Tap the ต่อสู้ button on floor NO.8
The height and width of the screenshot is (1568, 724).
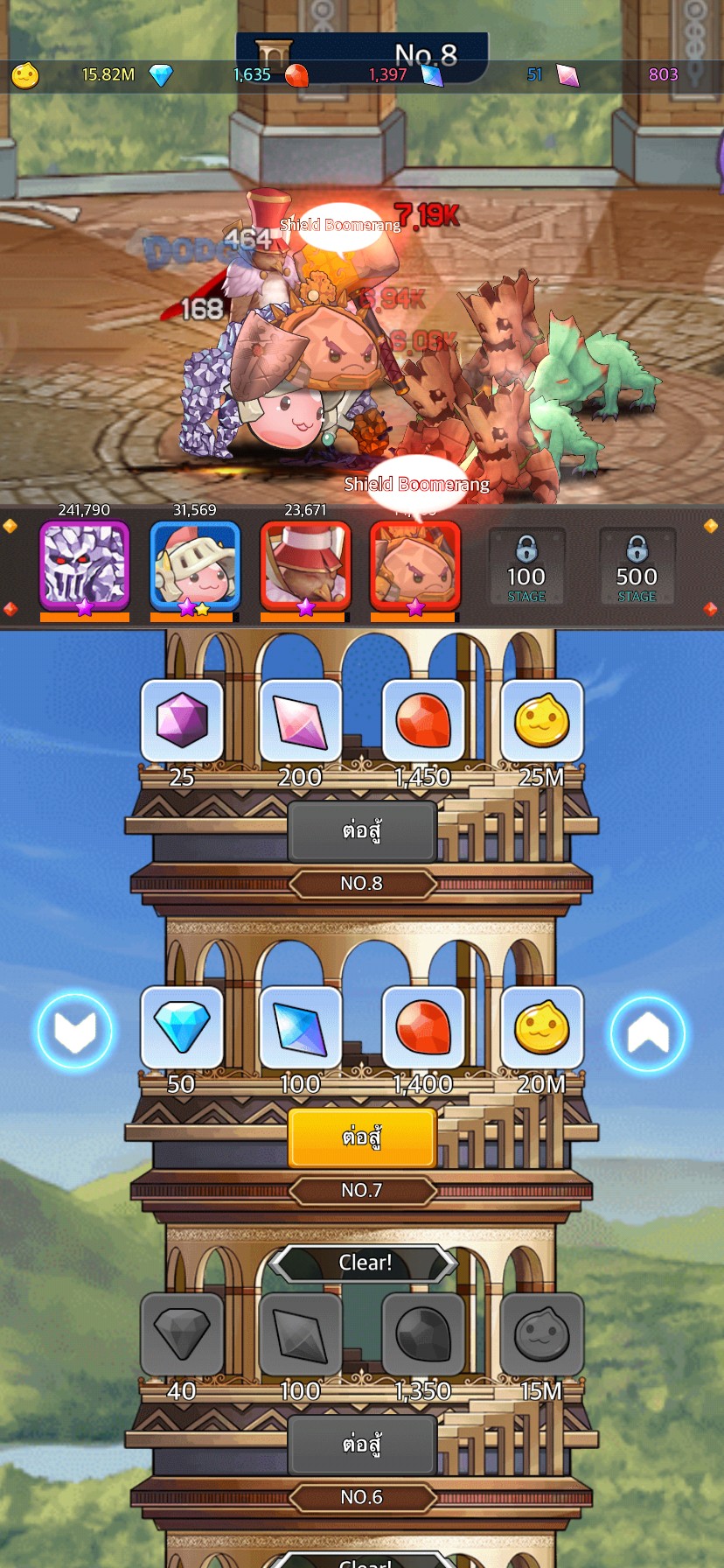(362, 830)
